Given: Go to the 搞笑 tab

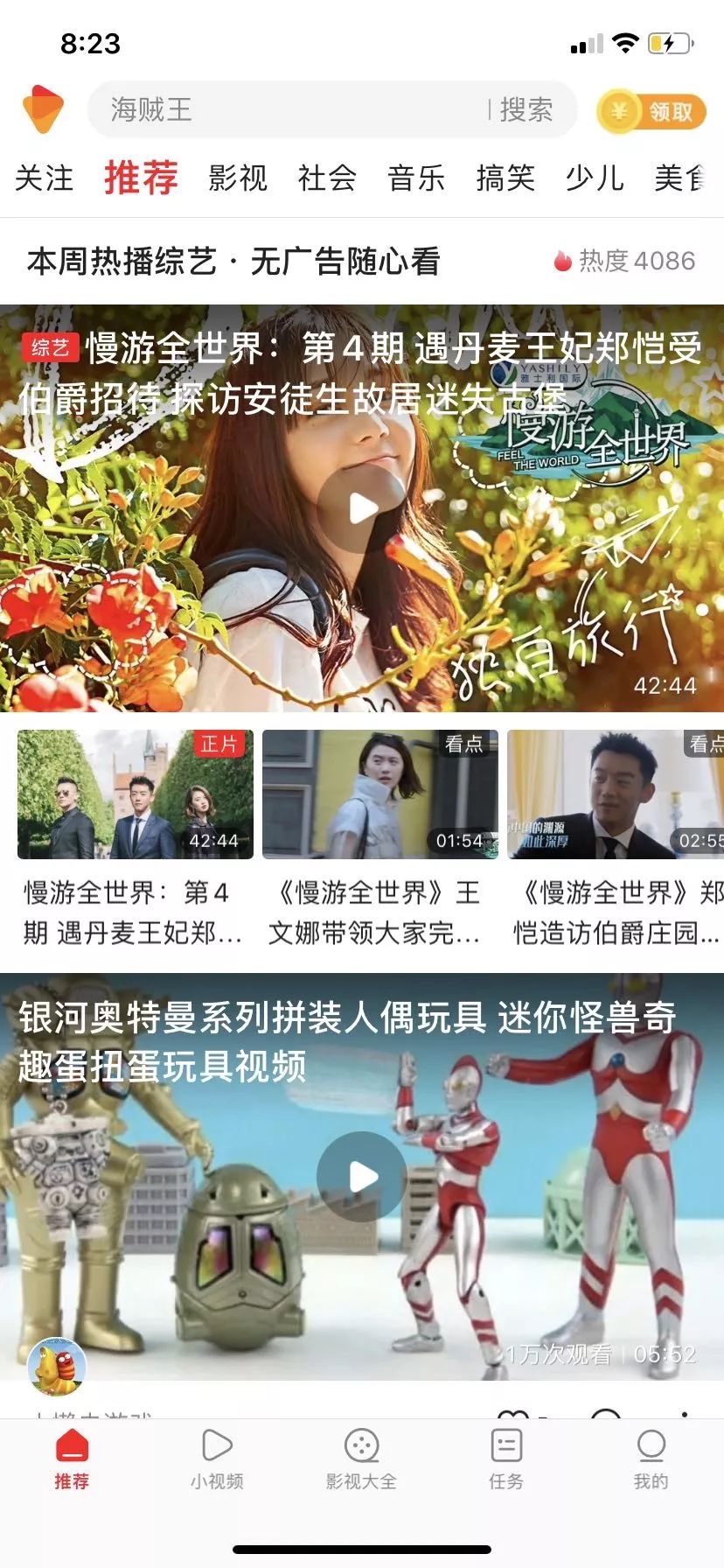Looking at the screenshot, I should pyautogui.click(x=505, y=178).
